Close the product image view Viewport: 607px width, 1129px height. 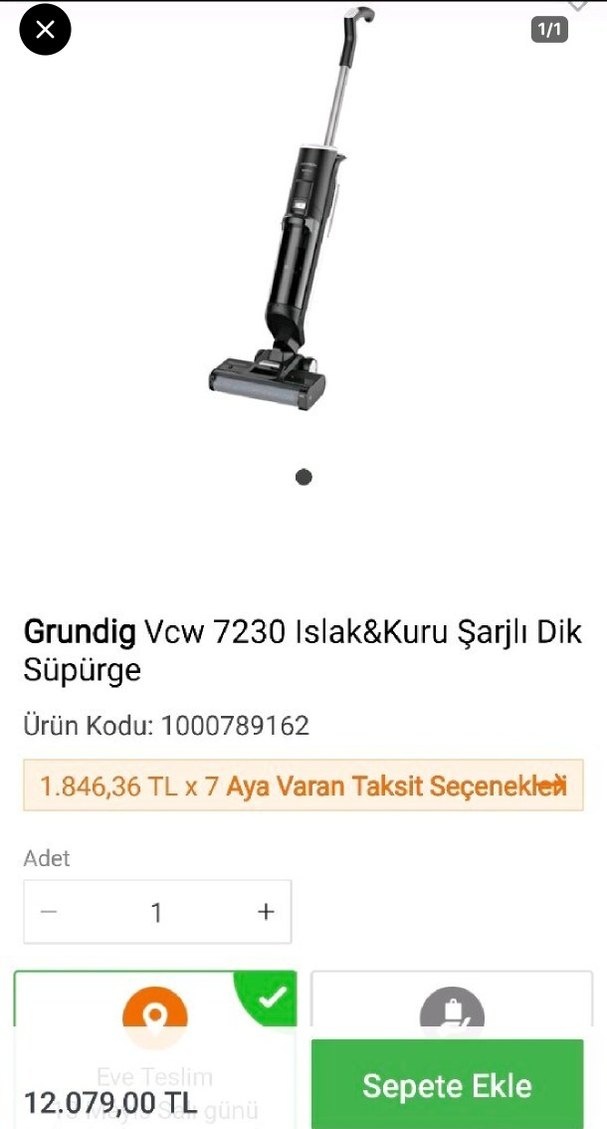coord(45,30)
